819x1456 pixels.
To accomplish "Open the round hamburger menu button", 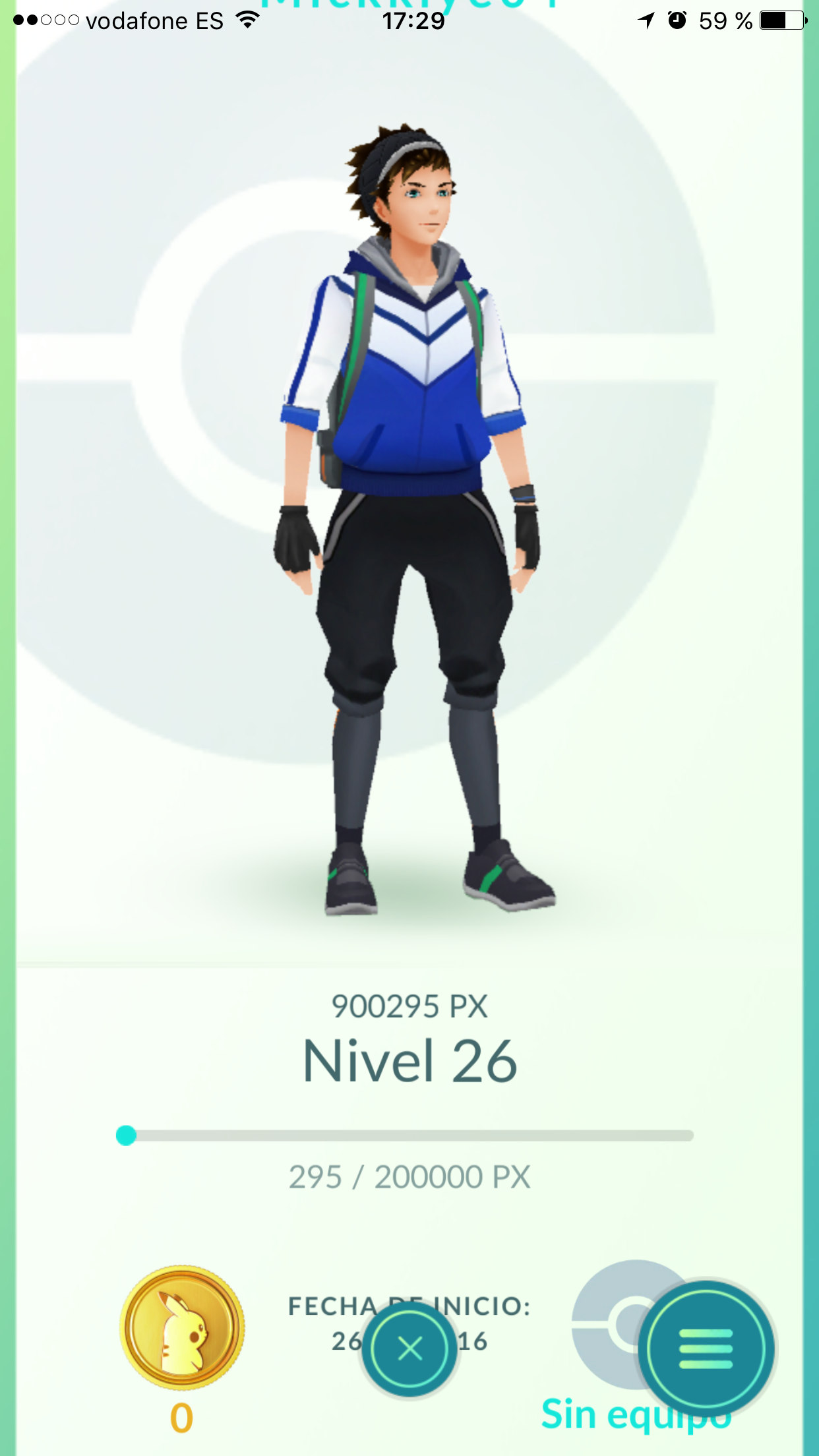I will [706, 1348].
